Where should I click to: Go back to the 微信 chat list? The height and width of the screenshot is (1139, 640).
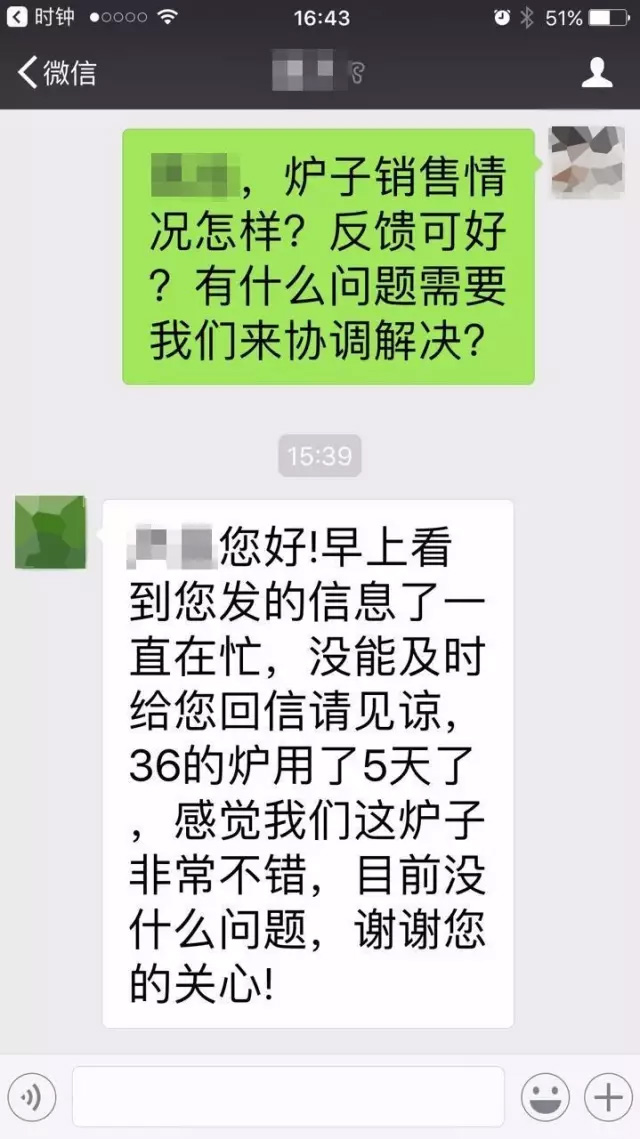click(x=57, y=72)
